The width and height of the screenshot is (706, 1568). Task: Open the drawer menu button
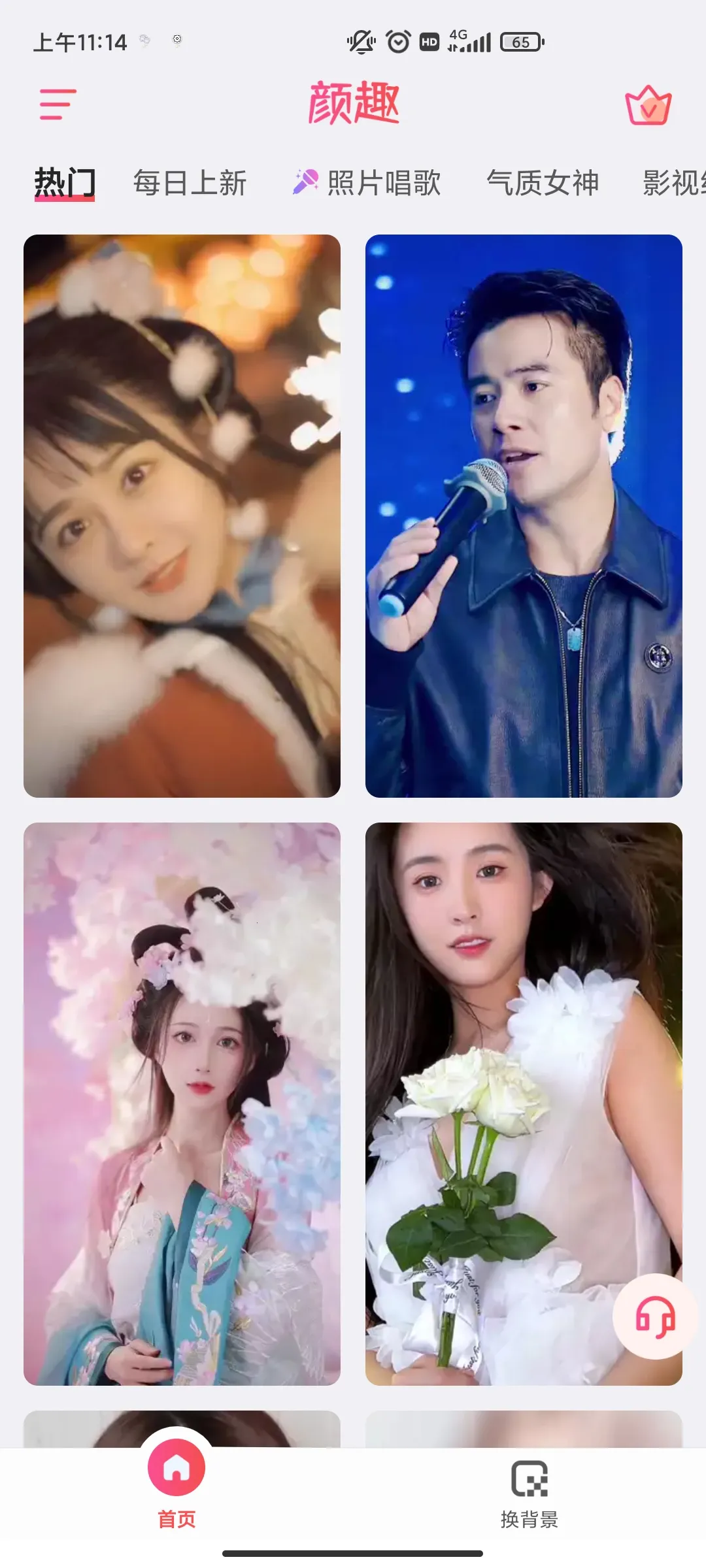58,105
